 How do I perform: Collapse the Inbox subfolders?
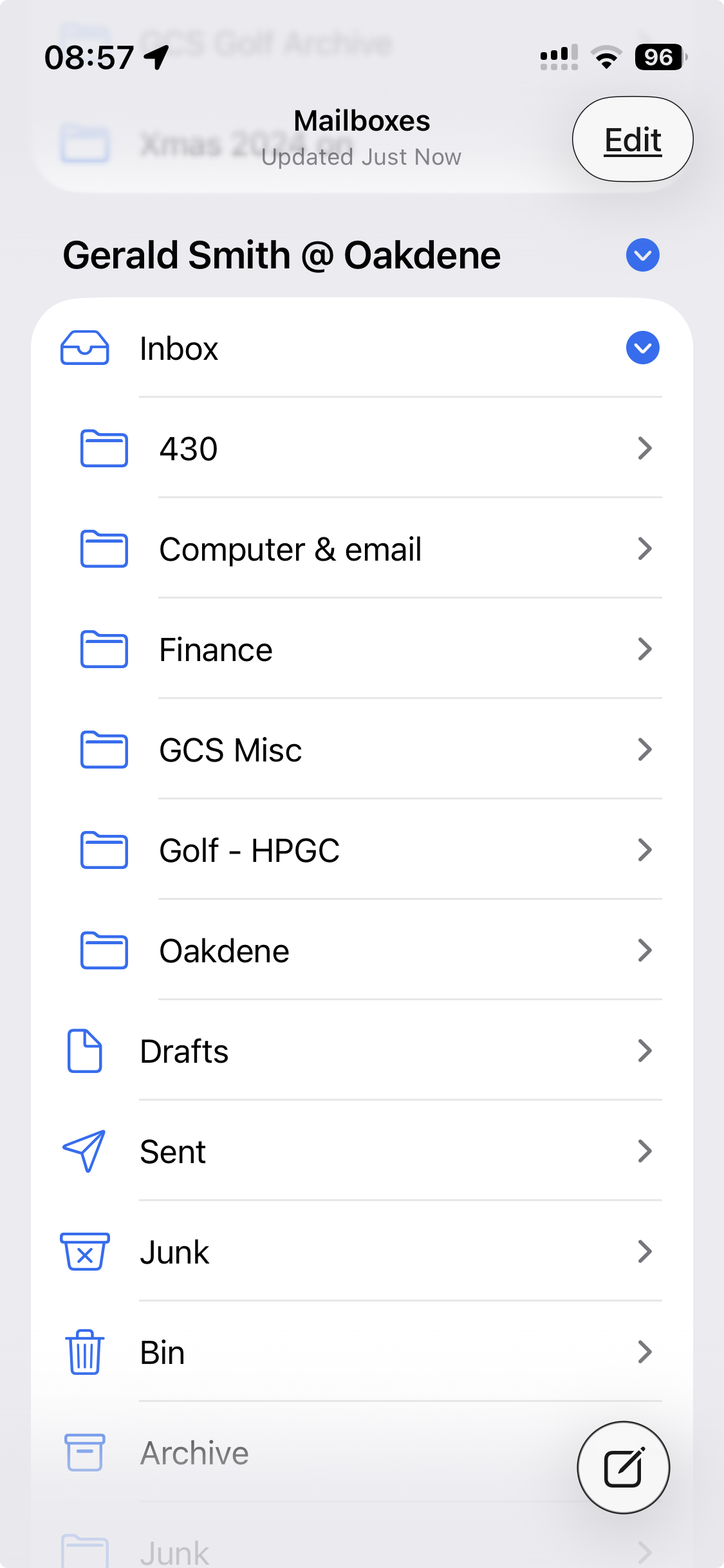click(x=642, y=348)
